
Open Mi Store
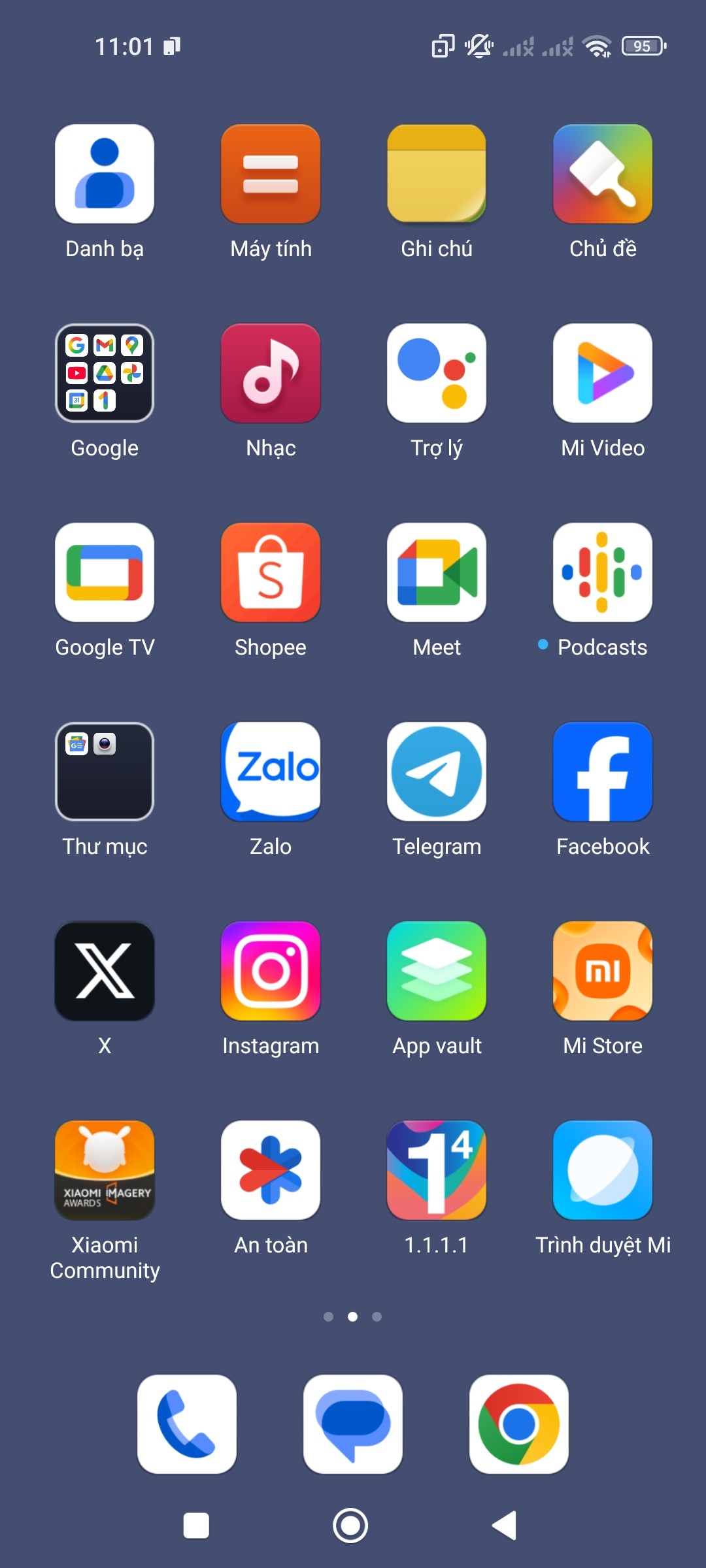[603, 972]
